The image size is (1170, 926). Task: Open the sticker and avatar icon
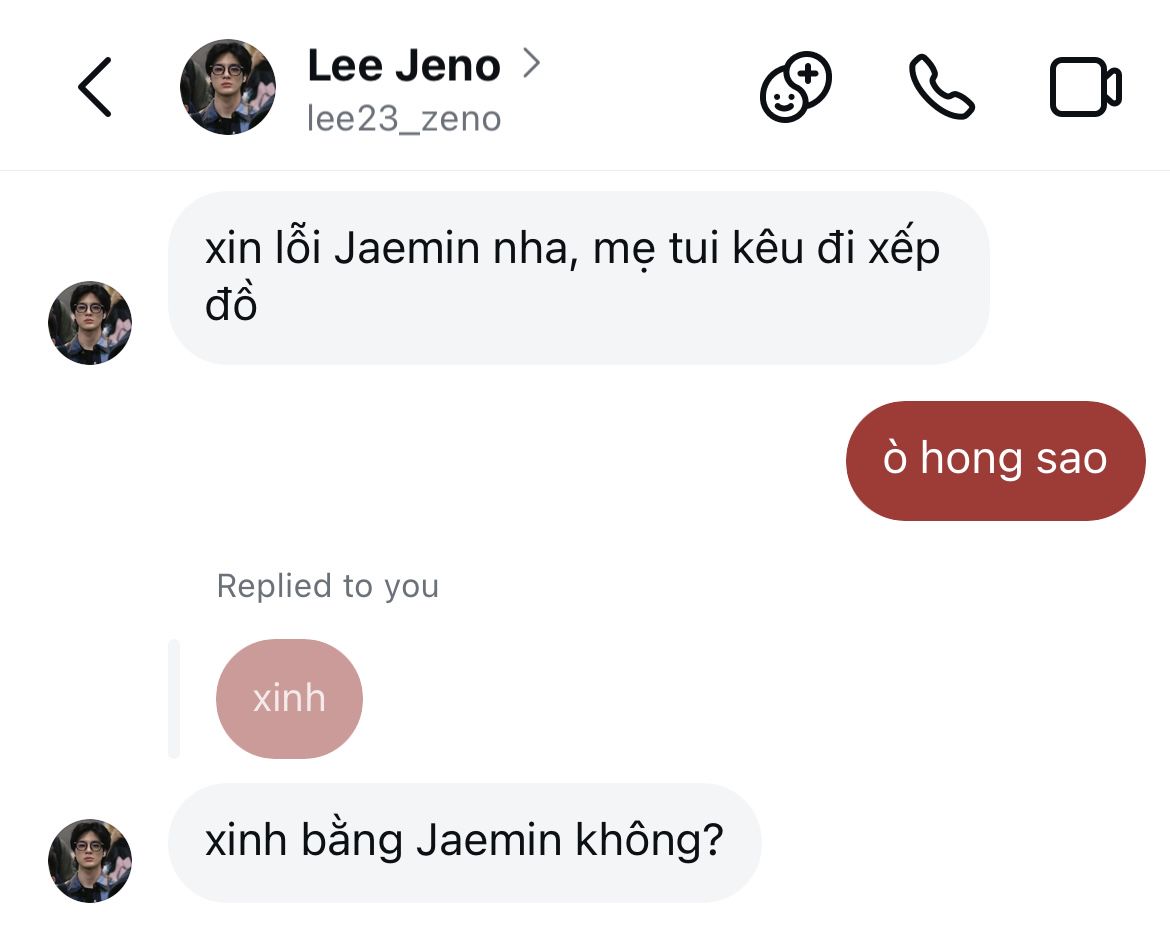[x=796, y=88]
